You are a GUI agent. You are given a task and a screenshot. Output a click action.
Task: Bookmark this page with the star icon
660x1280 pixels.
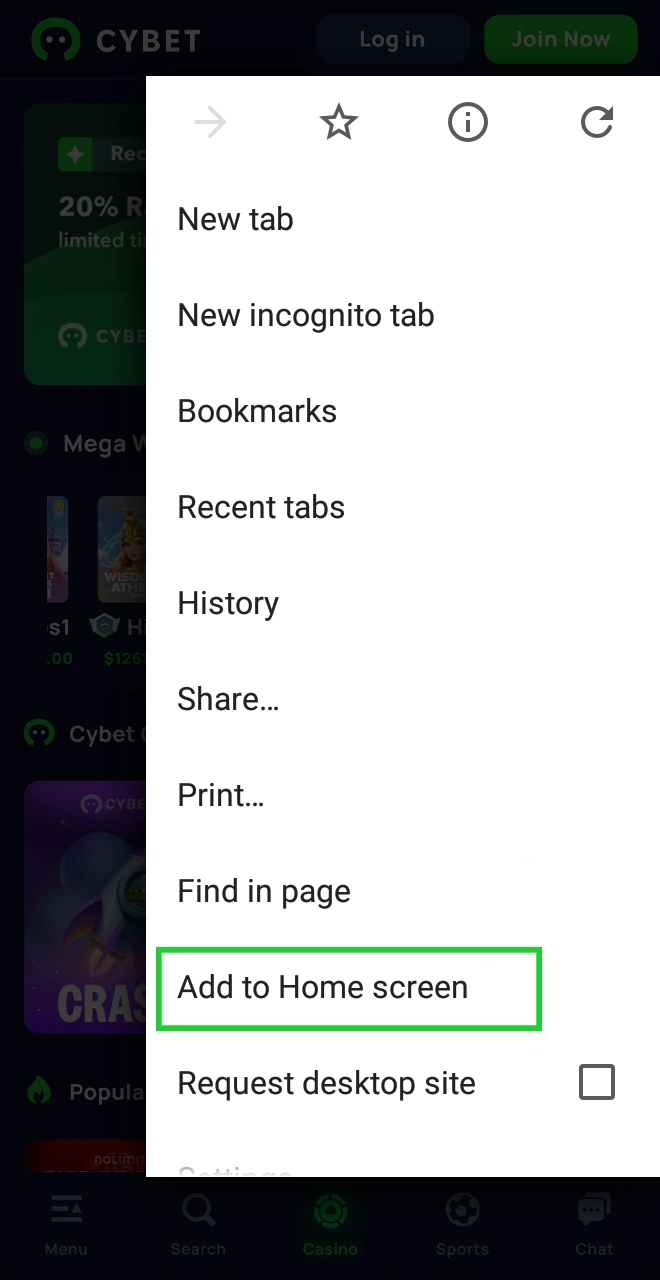click(339, 123)
